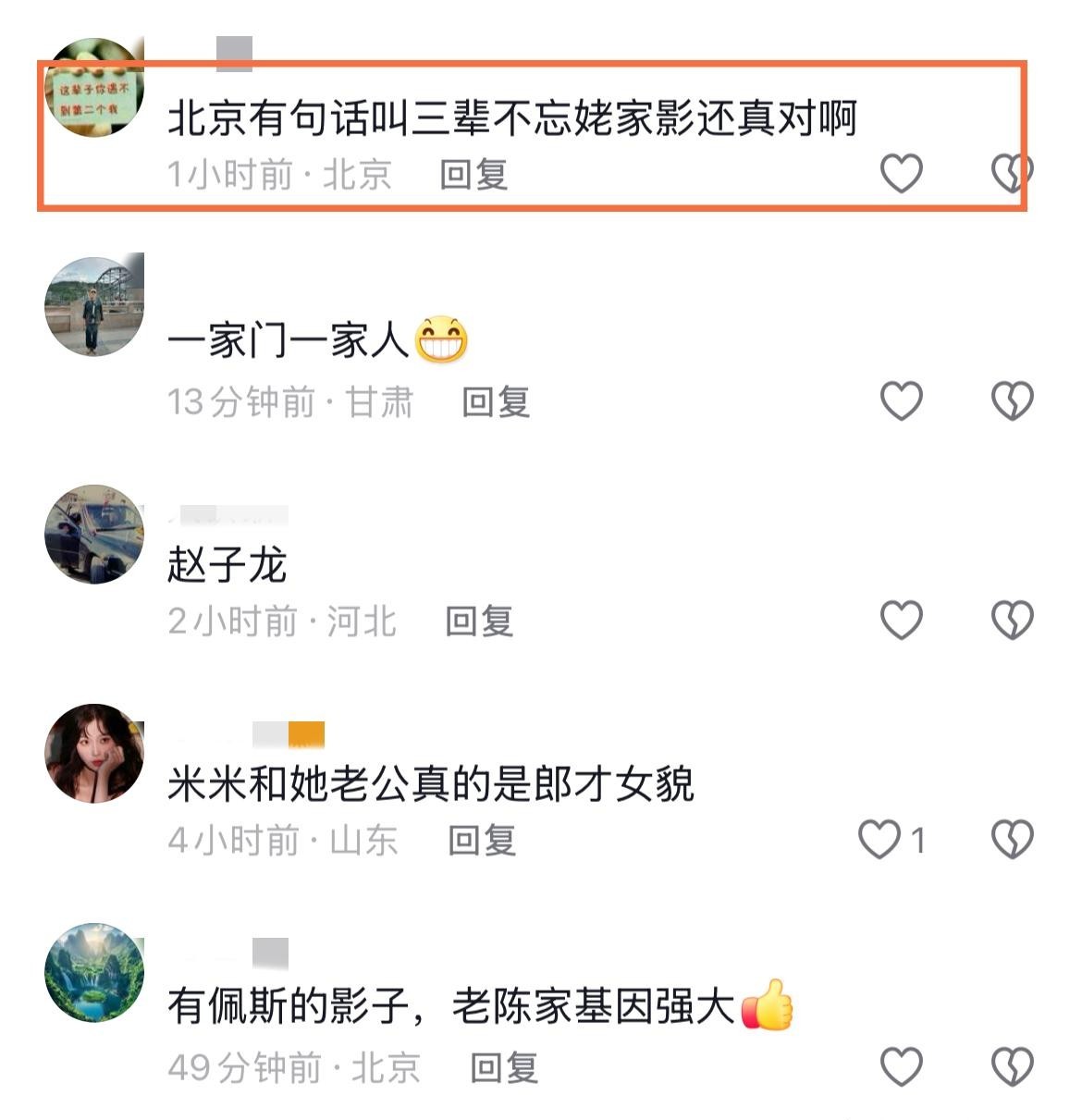The height and width of the screenshot is (1120, 1082).
Task: Dislike the 郎才女貌 comment
Action: click(1012, 840)
